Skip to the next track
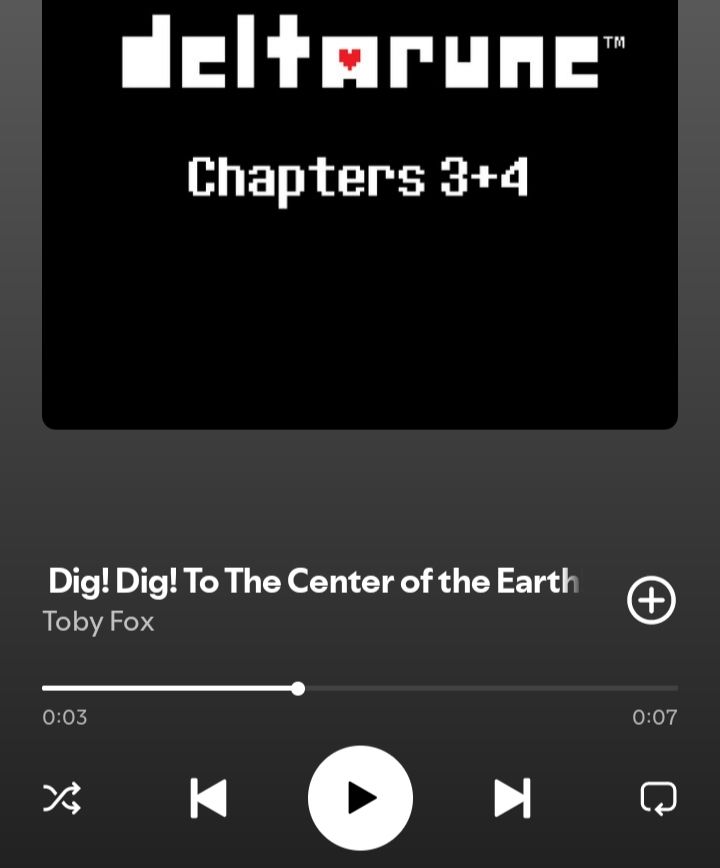 512,798
